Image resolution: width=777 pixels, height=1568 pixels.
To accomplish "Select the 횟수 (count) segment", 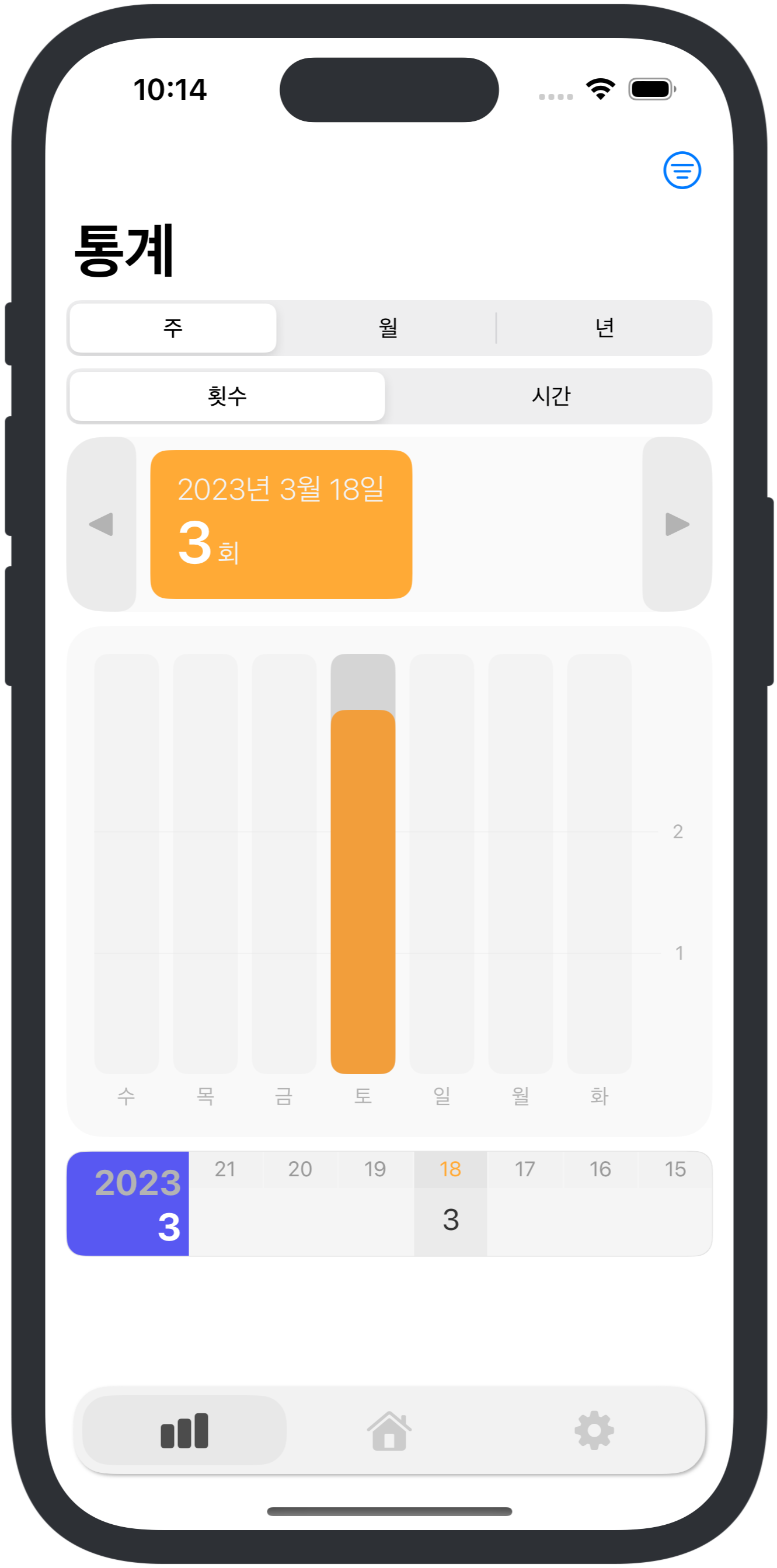I will [227, 396].
